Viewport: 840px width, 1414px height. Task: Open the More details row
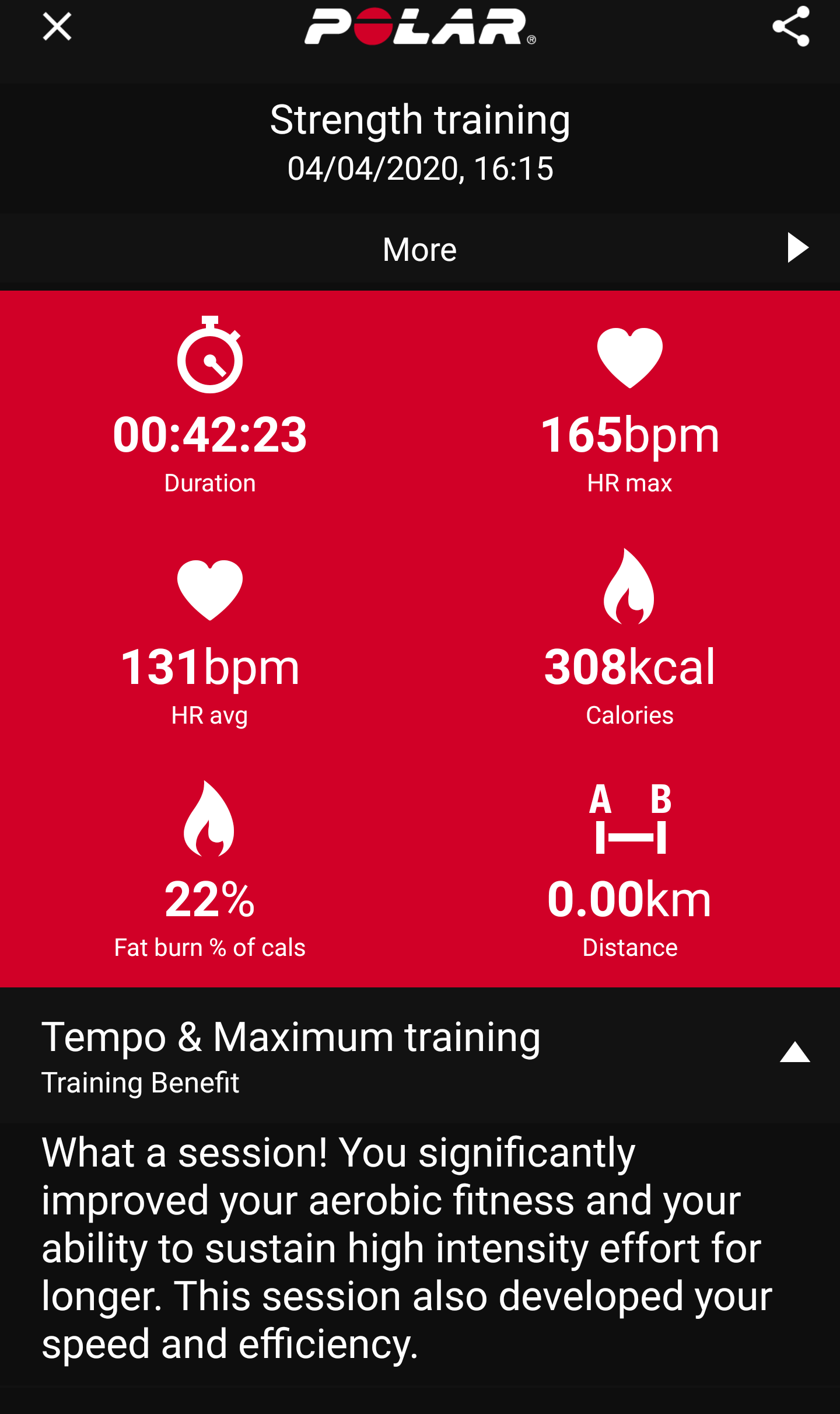420,250
